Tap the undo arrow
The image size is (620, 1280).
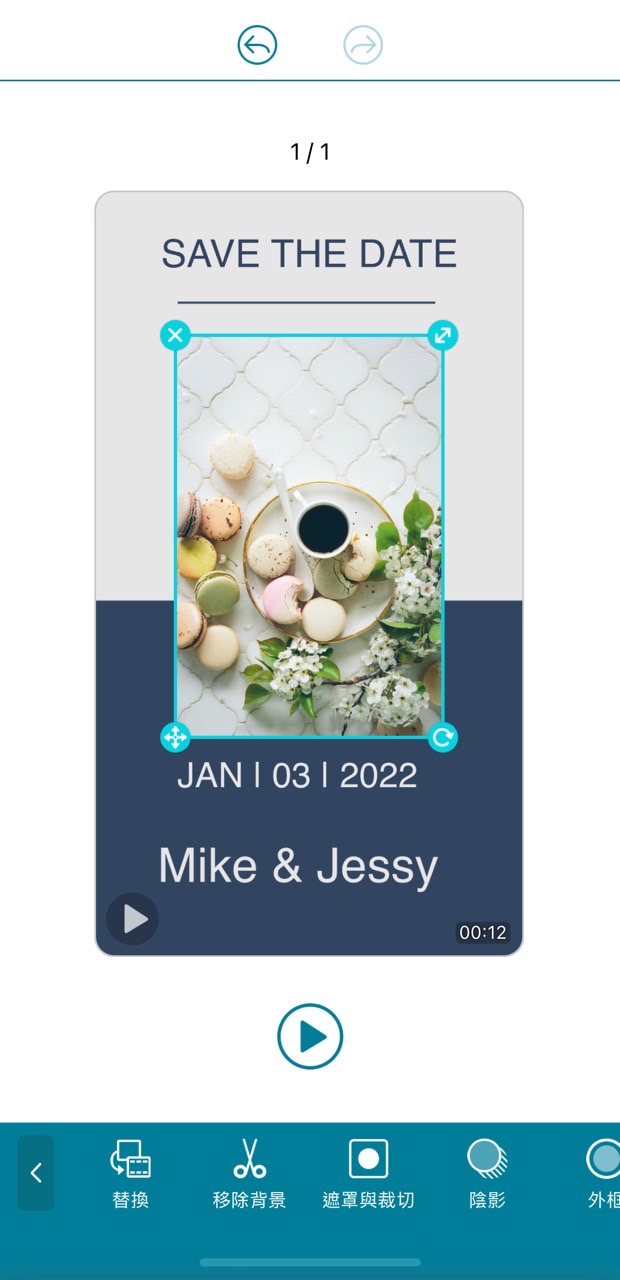coord(257,45)
